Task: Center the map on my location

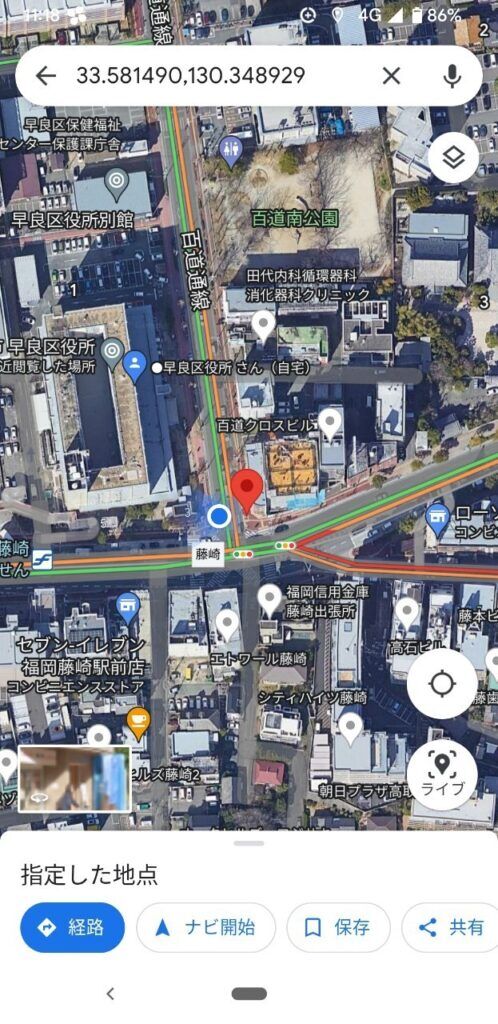Action: pyautogui.click(x=442, y=684)
